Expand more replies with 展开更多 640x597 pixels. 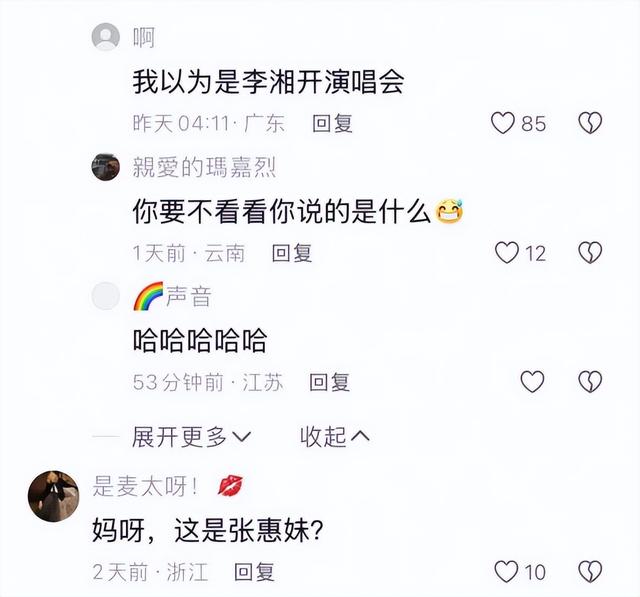(x=191, y=436)
